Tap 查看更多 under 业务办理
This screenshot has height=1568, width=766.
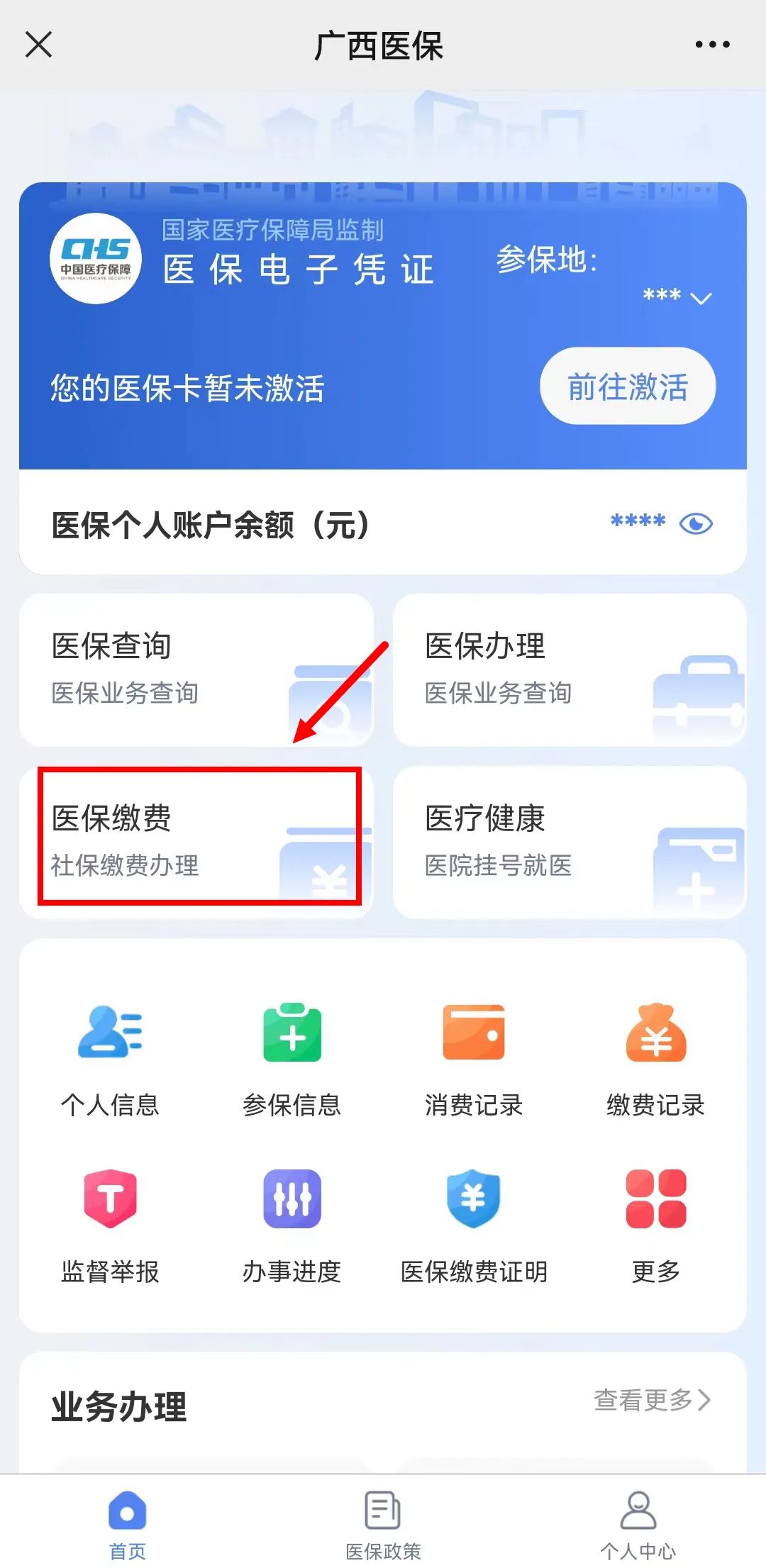pos(651,1399)
